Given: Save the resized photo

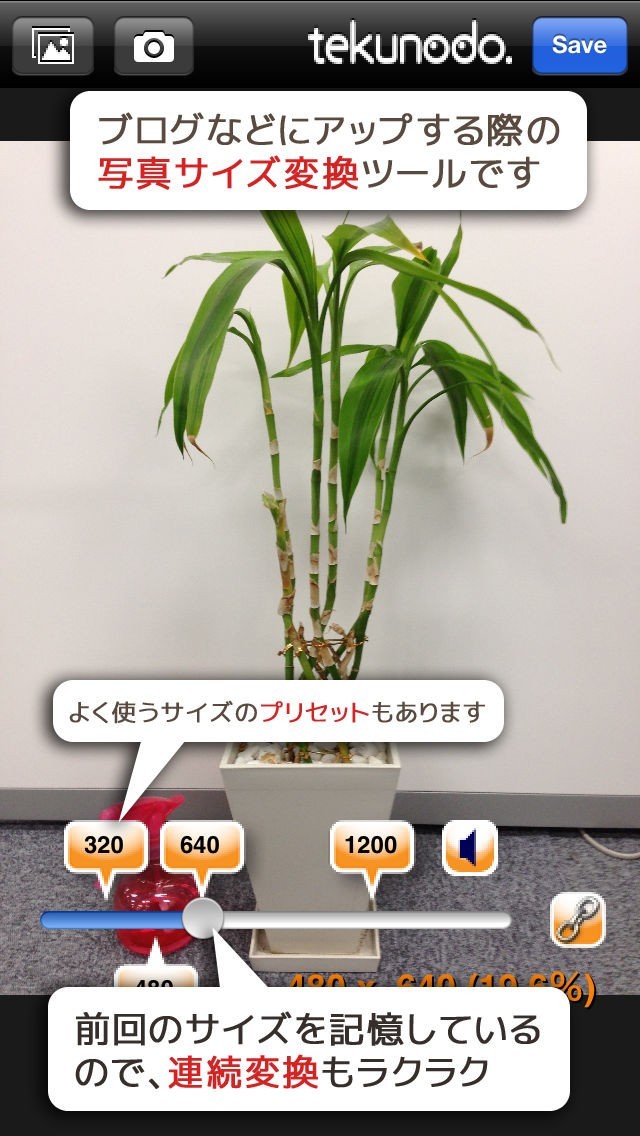Looking at the screenshot, I should pyautogui.click(x=579, y=46).
